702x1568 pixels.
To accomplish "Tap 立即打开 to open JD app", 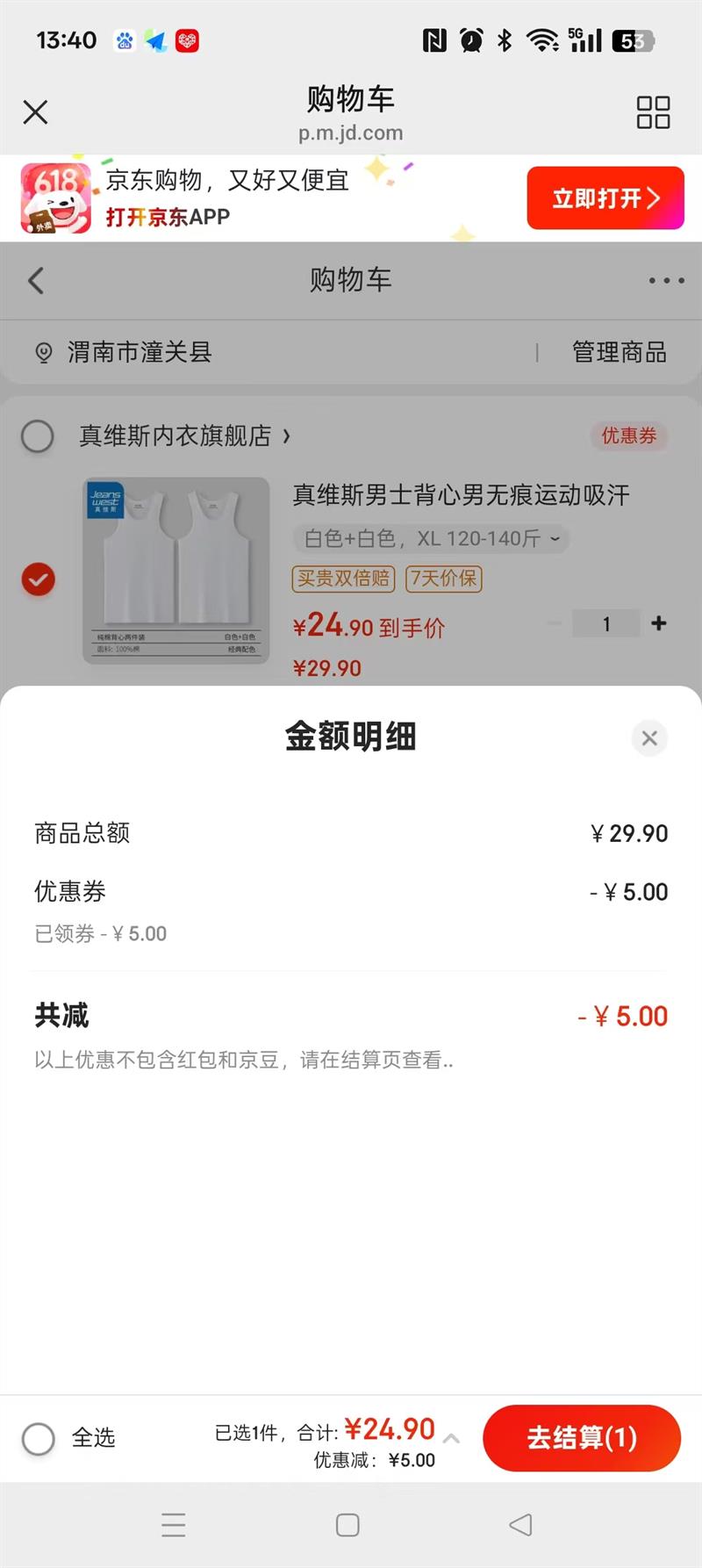I will pos(605,198).
